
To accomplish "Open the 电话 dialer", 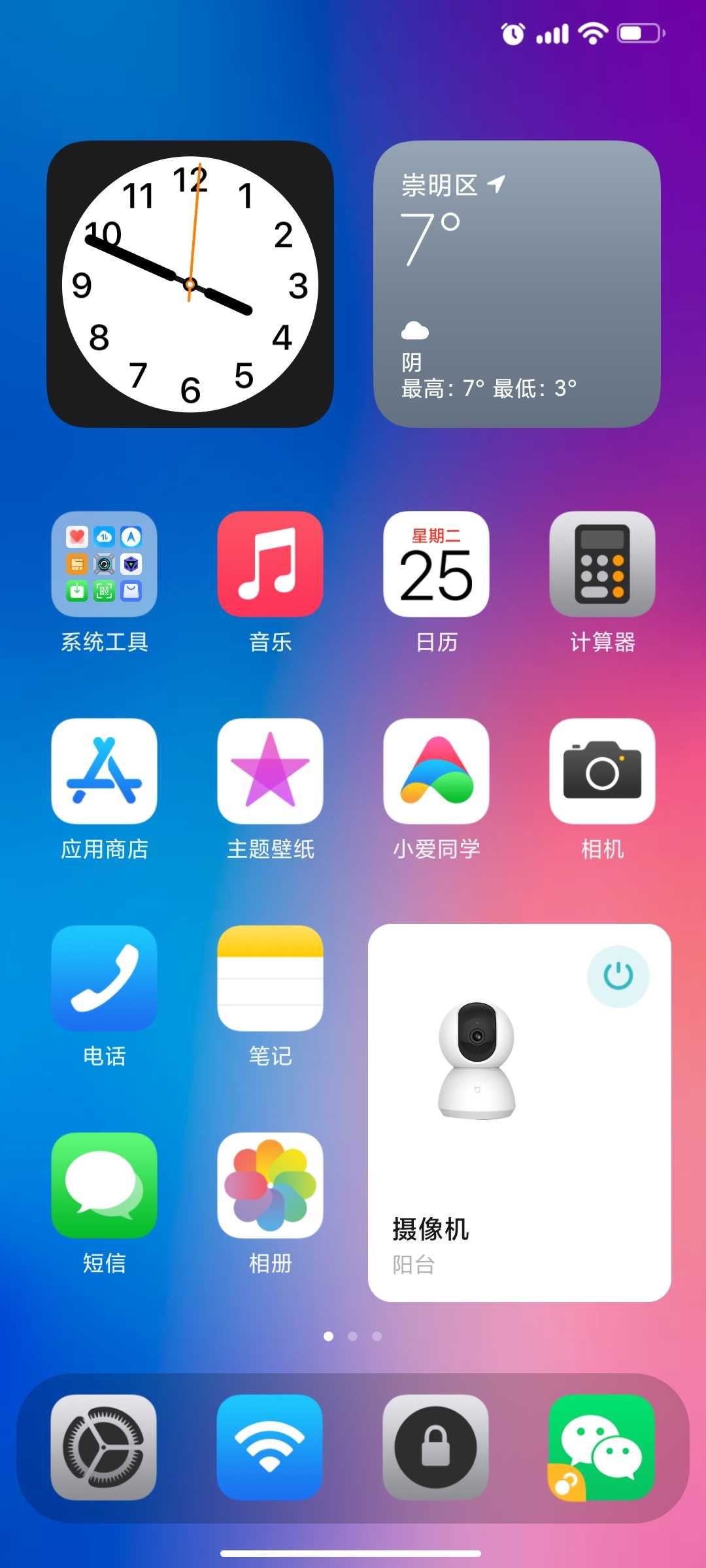I will click(105, 978).
